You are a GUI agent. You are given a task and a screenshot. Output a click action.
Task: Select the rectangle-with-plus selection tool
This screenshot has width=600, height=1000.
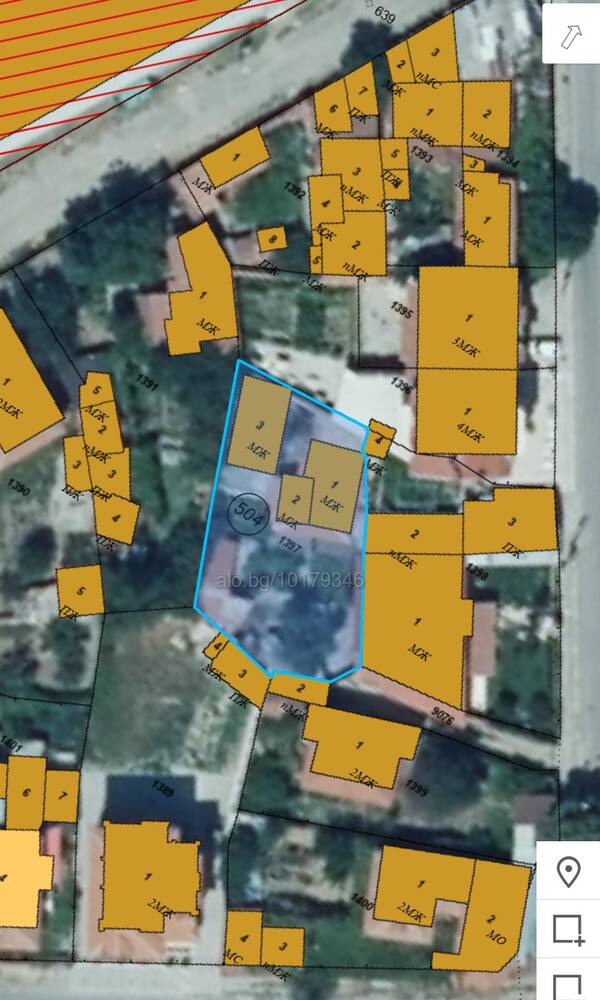tap(568, 930)
